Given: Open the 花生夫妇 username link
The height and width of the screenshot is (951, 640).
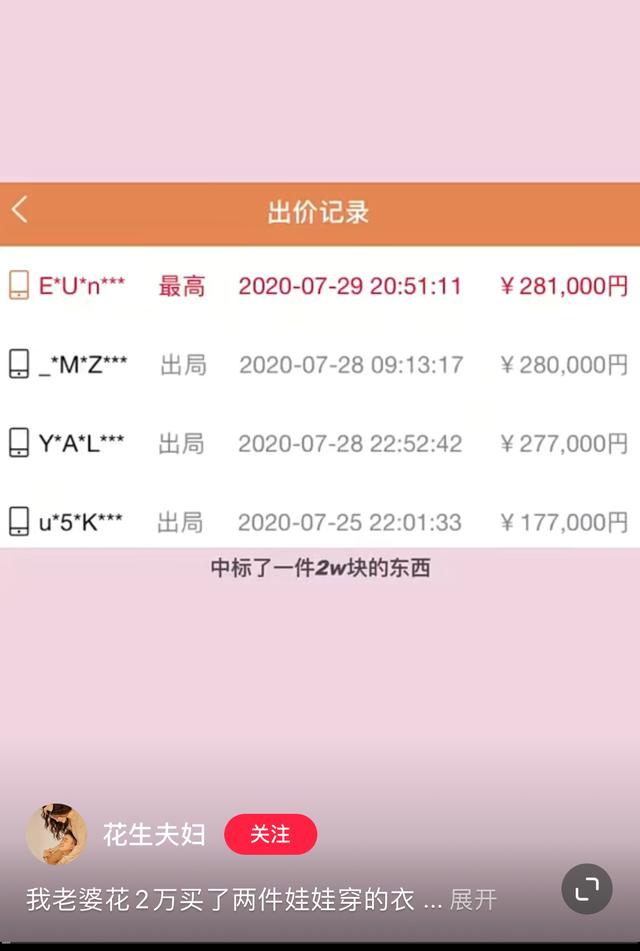Looking at the screenshot, I should (154, 834).
